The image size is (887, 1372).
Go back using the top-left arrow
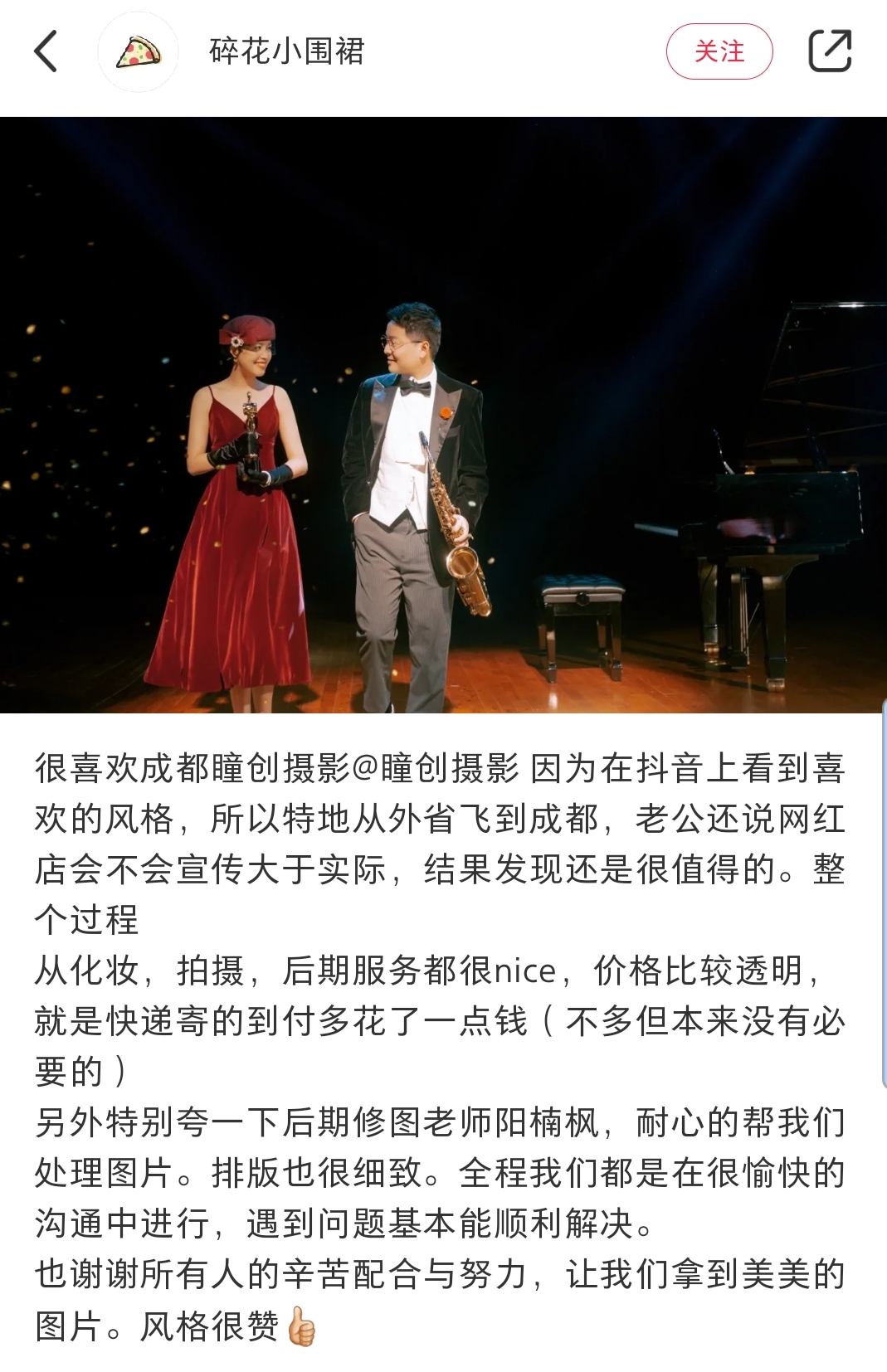pyautogui.click(x=46, y=51)
